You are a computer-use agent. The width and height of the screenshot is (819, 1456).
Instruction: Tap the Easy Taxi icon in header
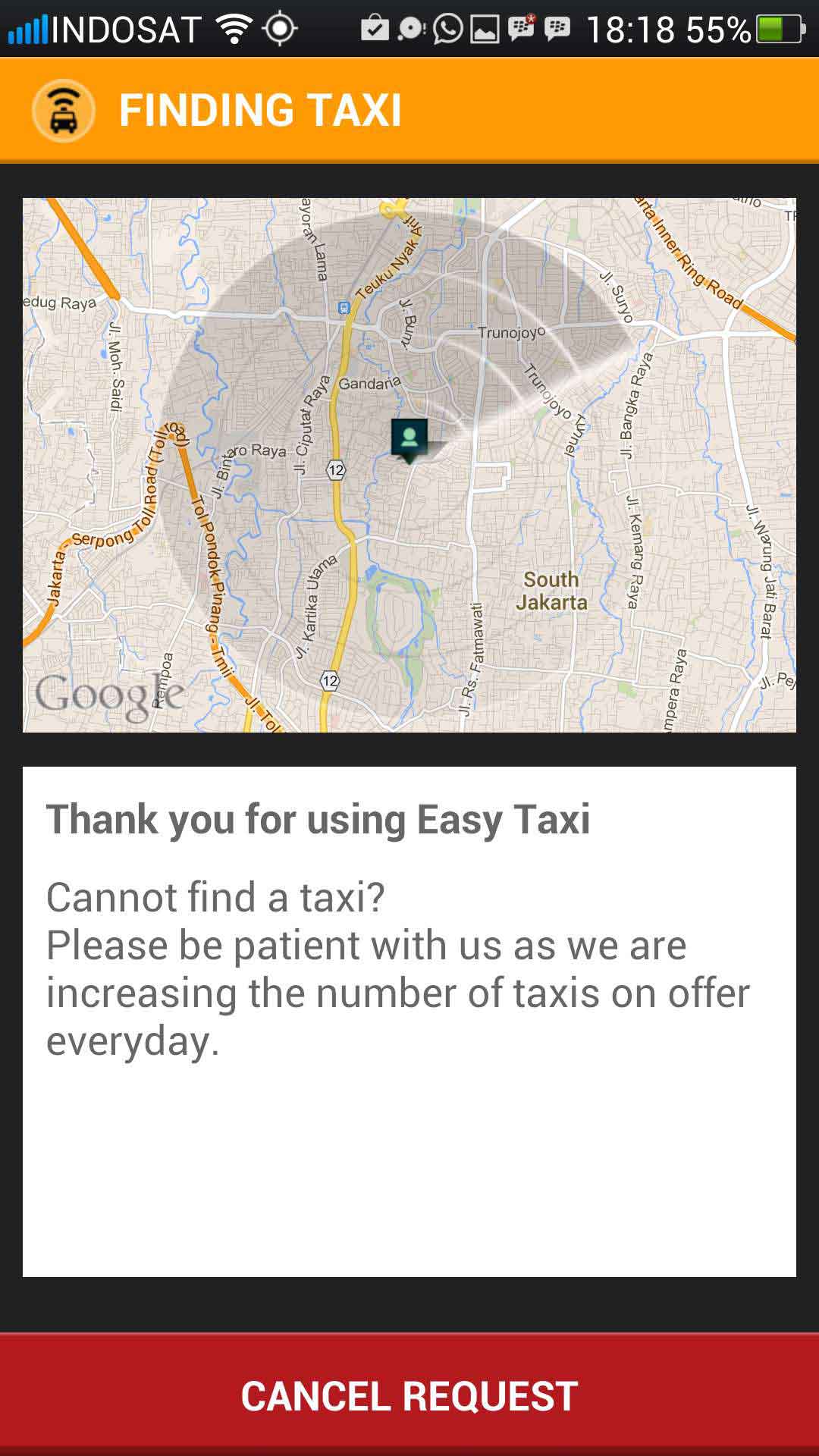tap(64, 111)
